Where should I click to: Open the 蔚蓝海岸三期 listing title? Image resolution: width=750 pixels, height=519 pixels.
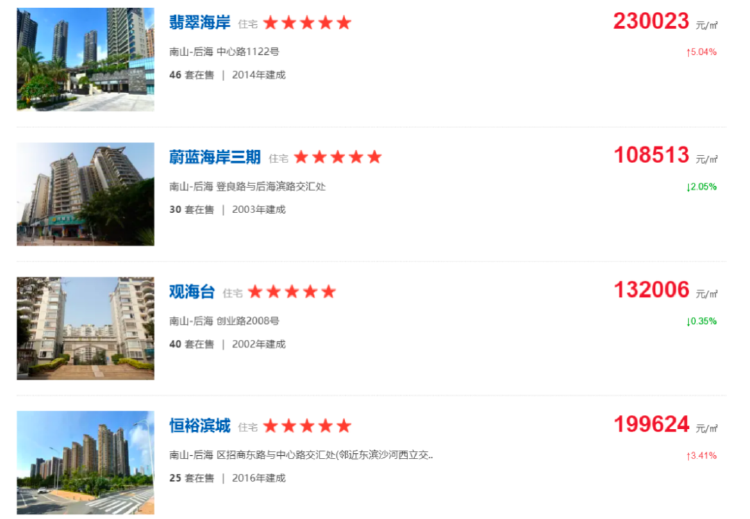[214, 157]
